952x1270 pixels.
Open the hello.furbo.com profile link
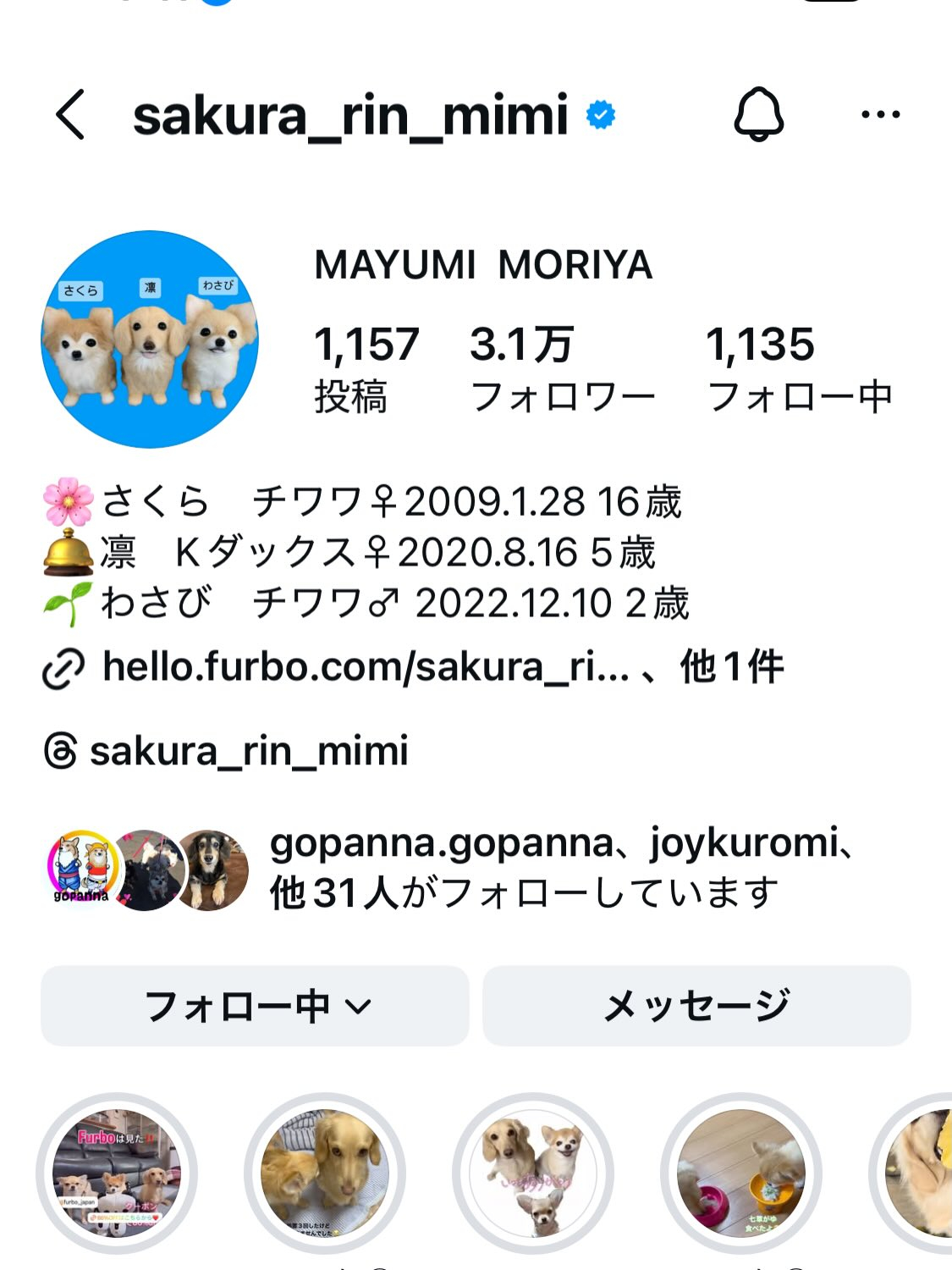click(x=364, y=667)
